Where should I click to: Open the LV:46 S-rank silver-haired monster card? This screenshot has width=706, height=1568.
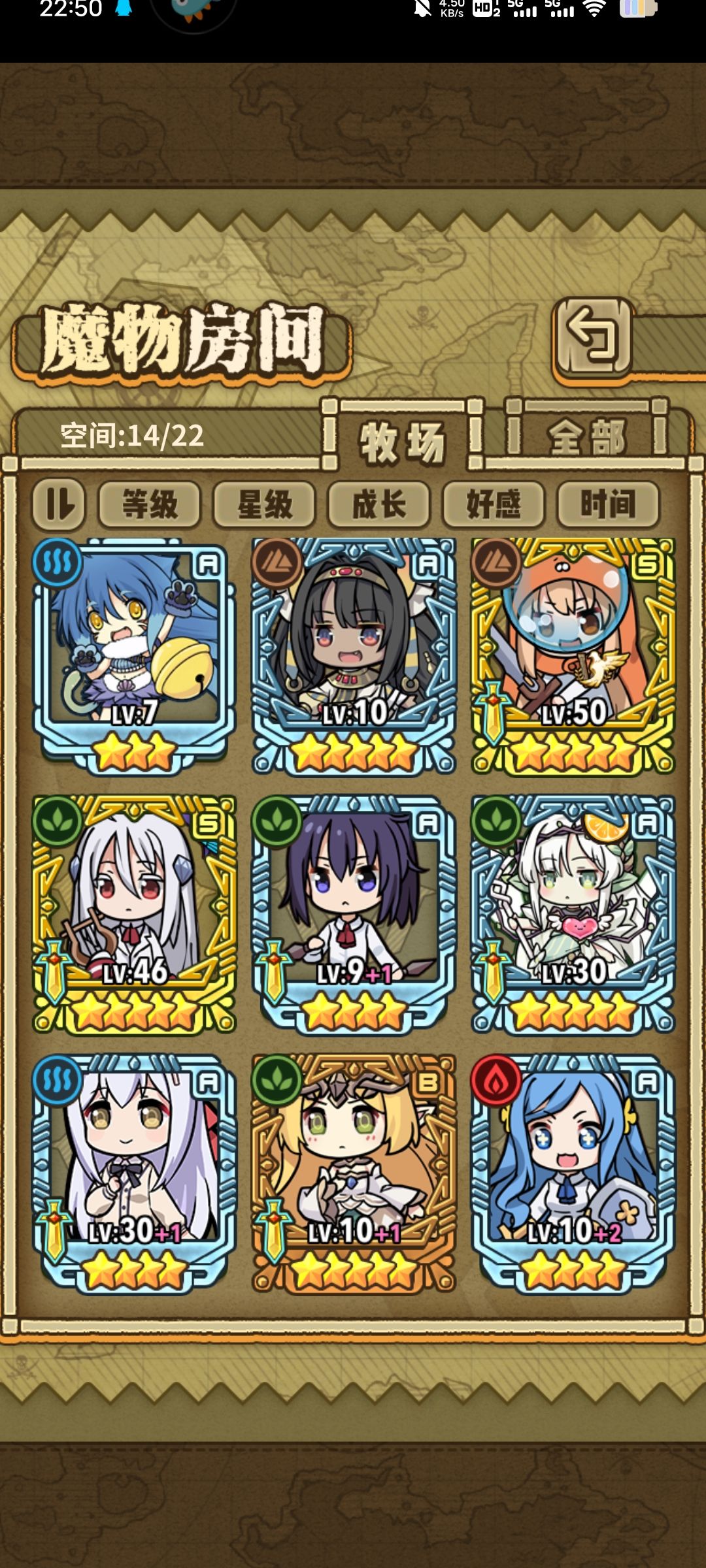[x=135, y=915]
